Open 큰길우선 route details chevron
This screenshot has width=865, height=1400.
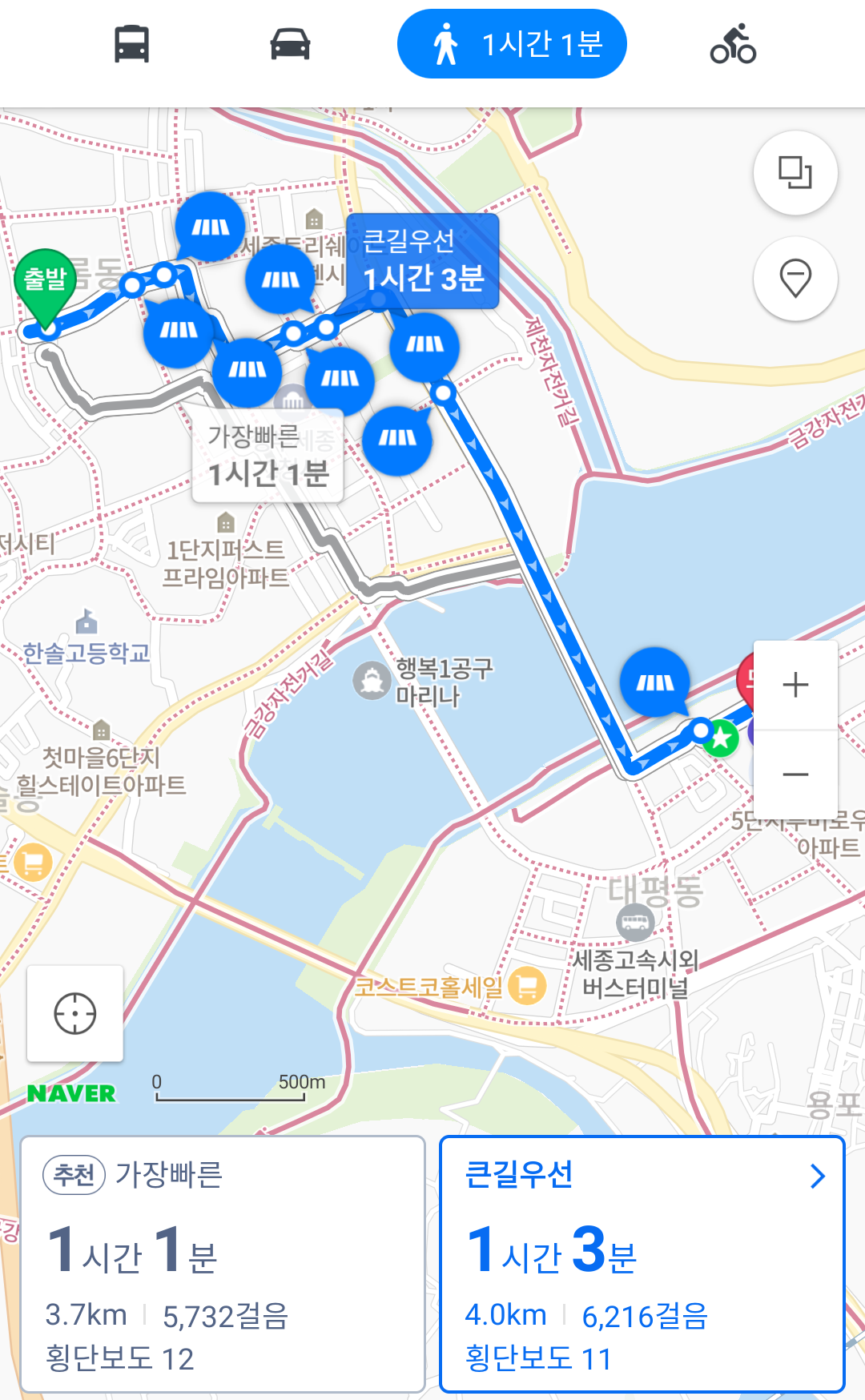818,1176
